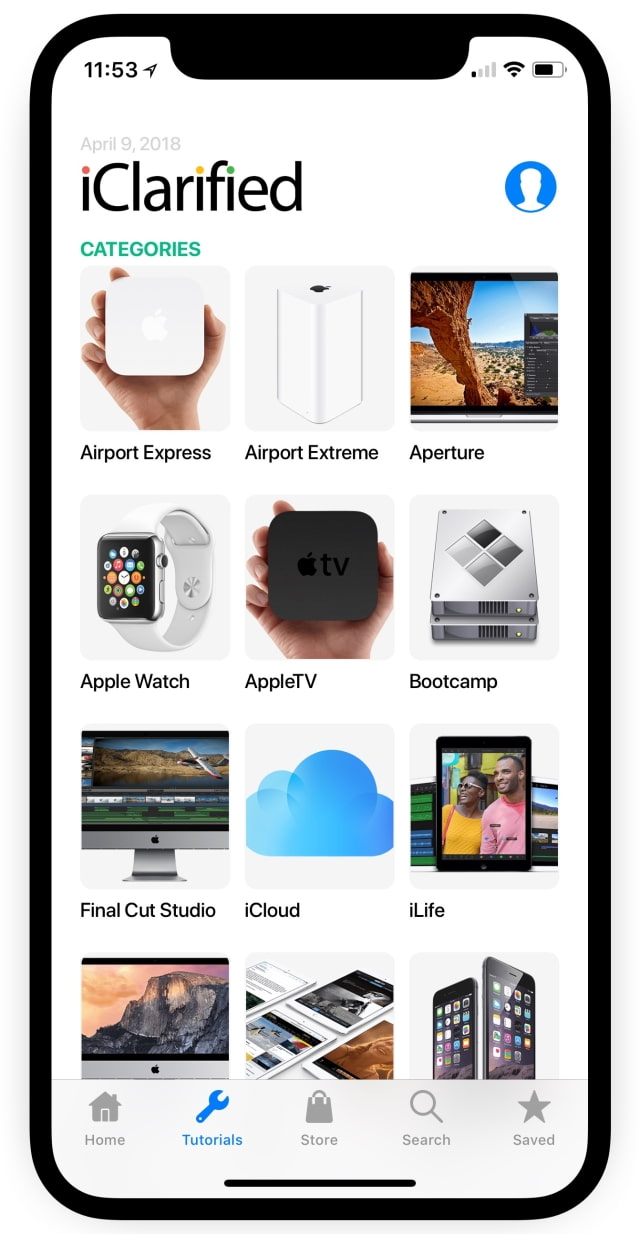The image size is (640, 1234).
Task: Switch to the Saved tab
Action: coord(533,1118)
